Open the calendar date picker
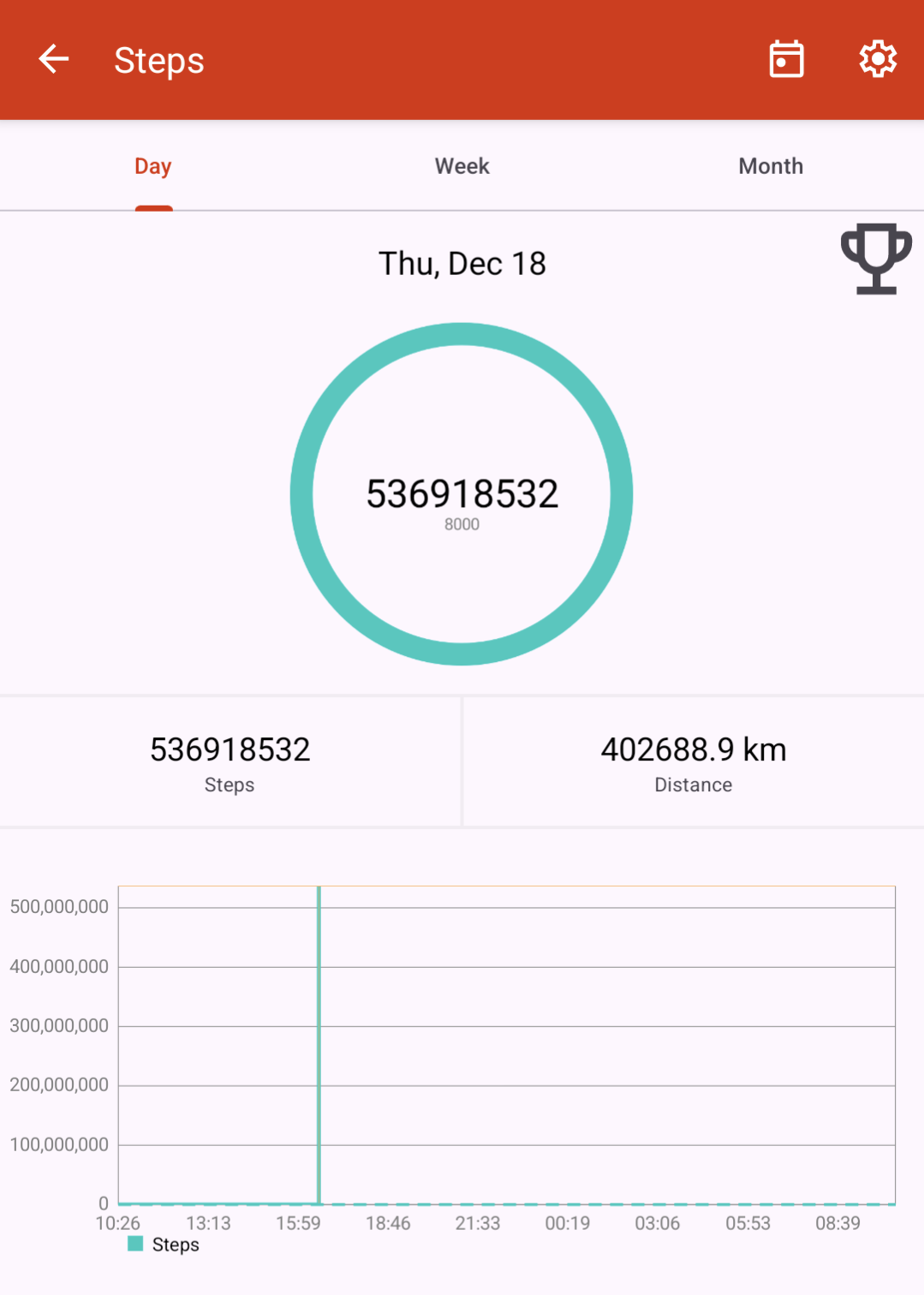Image resolution: width=924 pixels, height=1295 pixels. [x=786, y=59]
